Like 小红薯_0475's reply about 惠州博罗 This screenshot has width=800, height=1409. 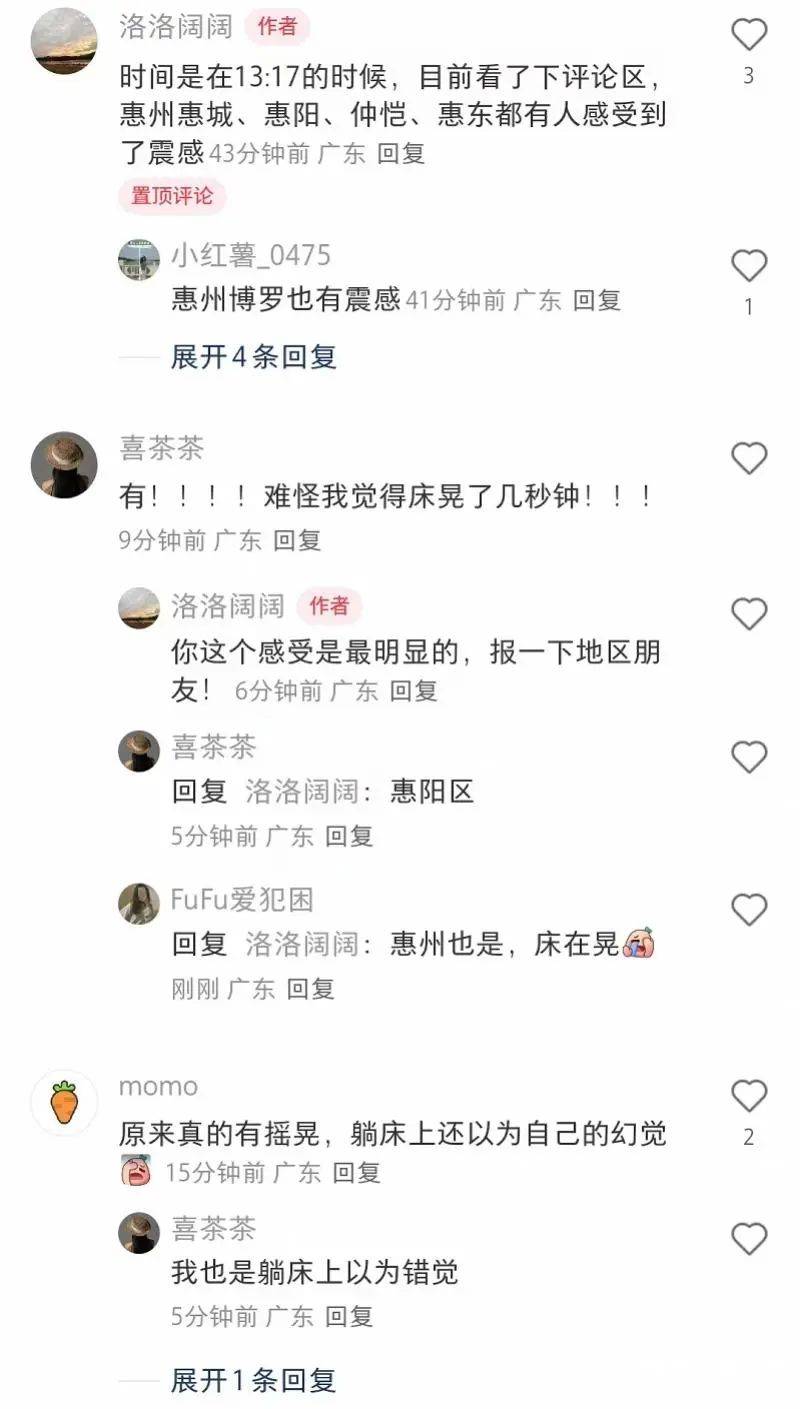749,266
